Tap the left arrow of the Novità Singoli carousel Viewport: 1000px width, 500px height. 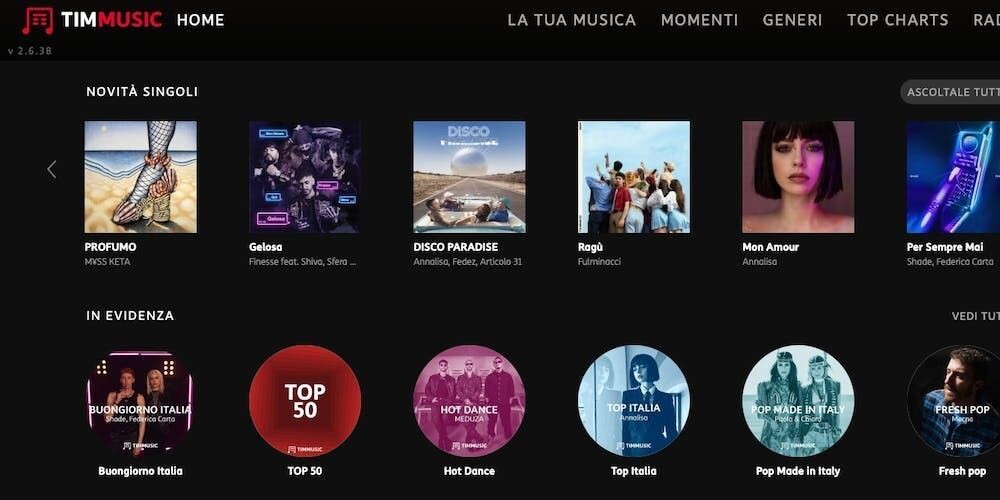tap(52, 170)
